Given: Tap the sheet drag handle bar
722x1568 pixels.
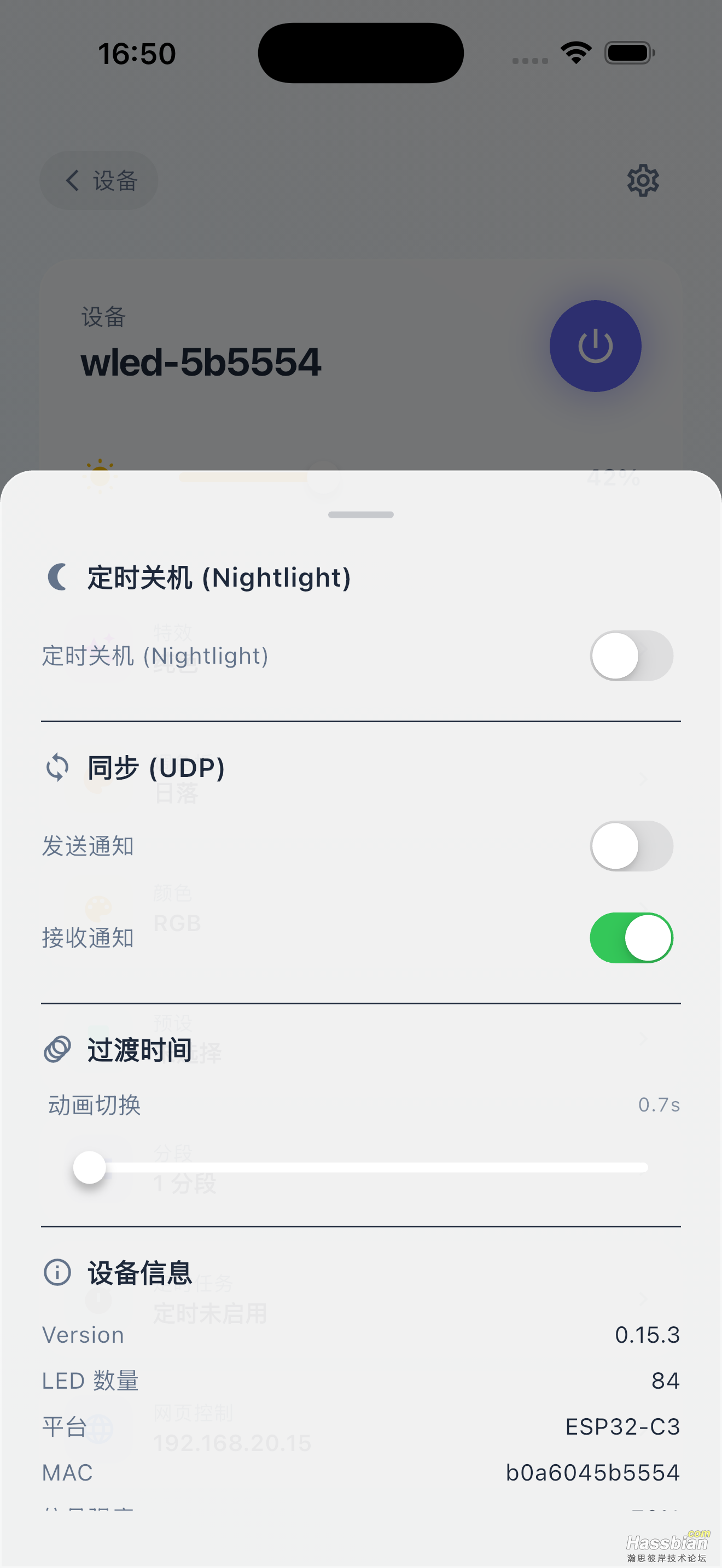Looking at the screenshot, I should [x=360, y=514].
